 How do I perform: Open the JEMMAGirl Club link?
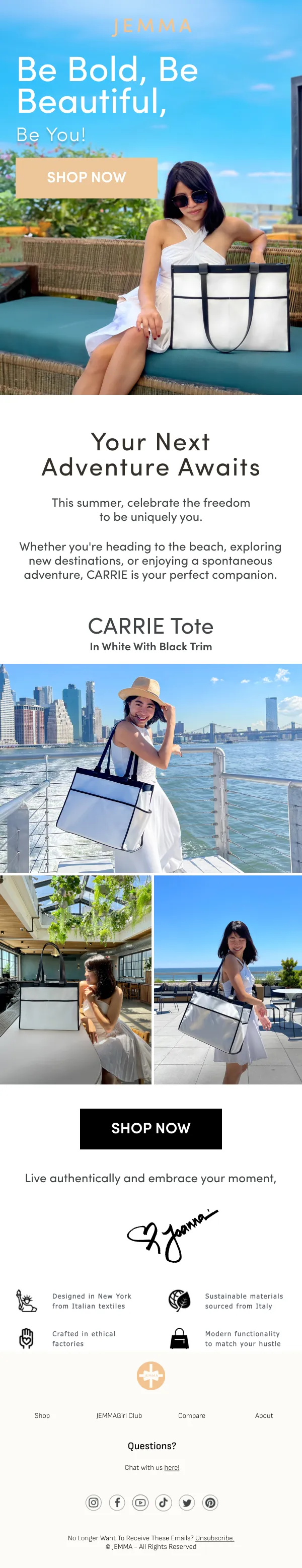[119, 1415]
